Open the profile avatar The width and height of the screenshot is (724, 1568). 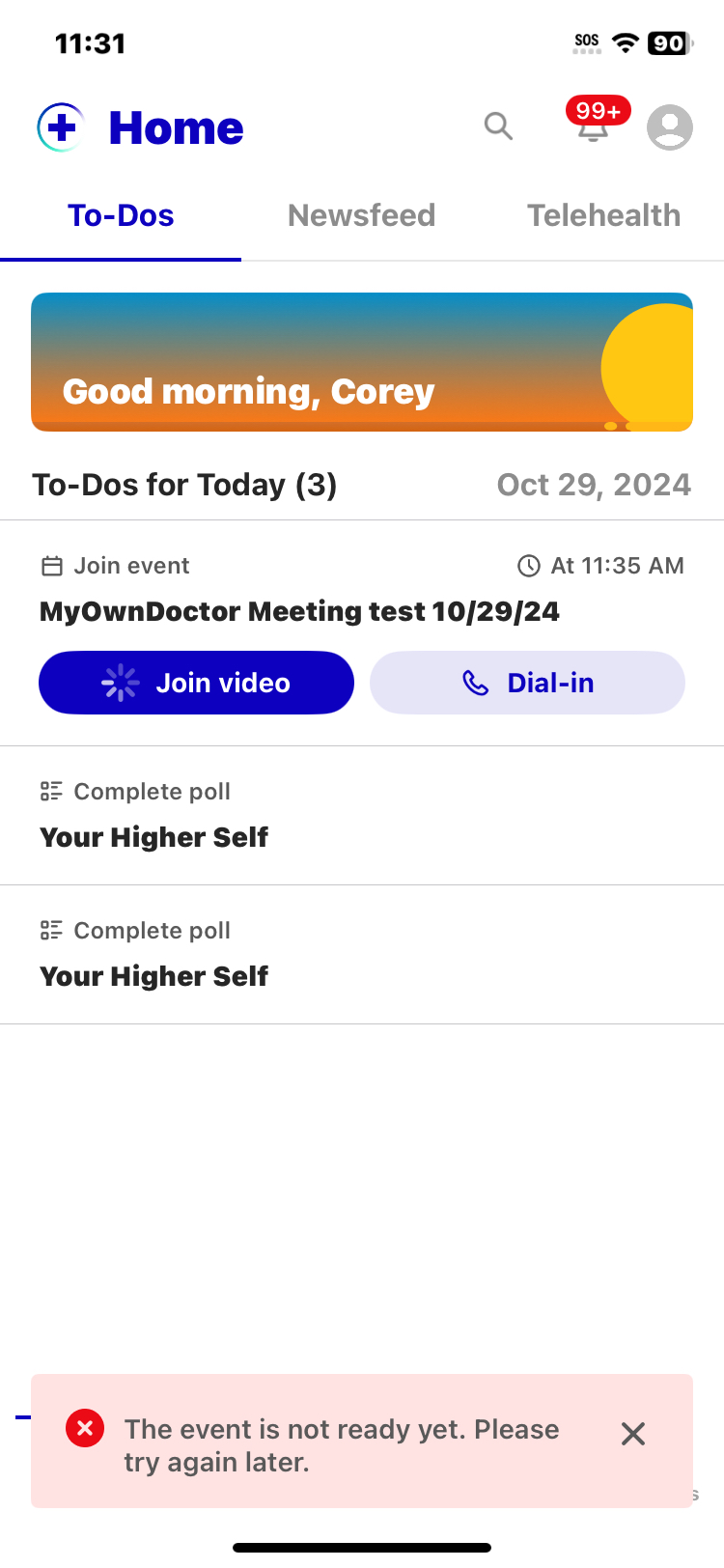click(x=670, y=126)
